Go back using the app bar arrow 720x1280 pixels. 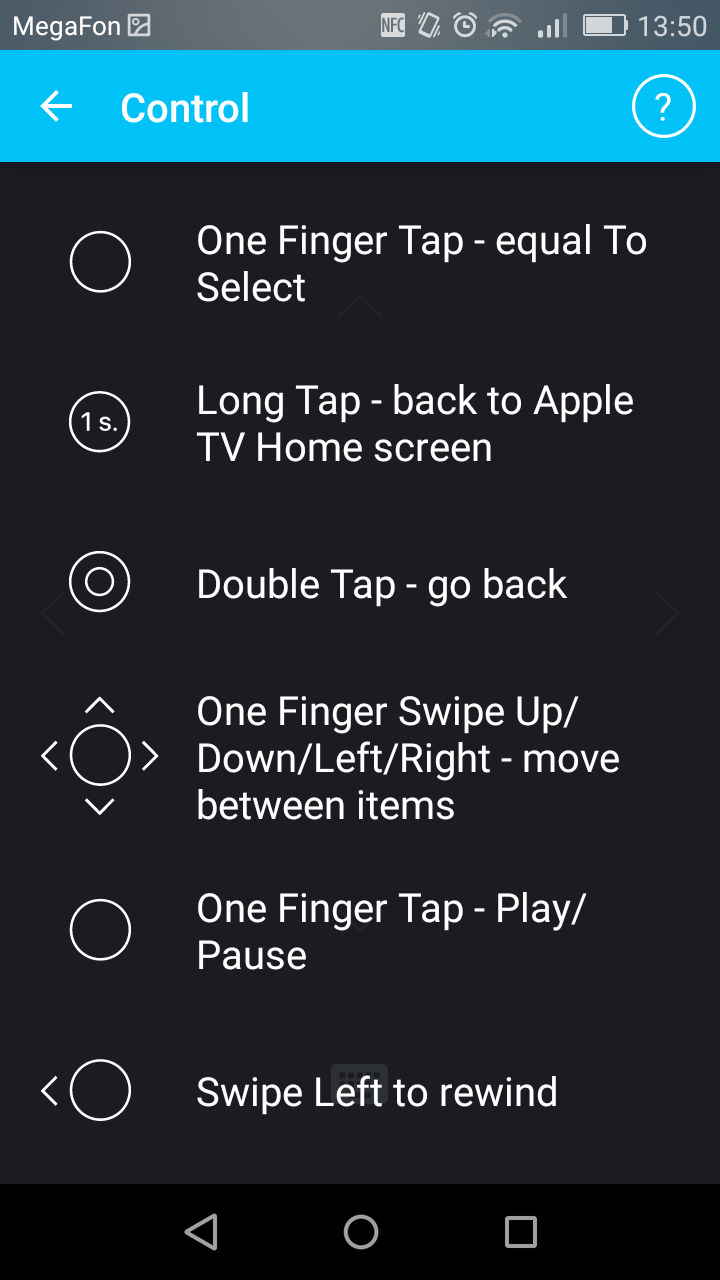pyautogui.click(x=57, y=107)
